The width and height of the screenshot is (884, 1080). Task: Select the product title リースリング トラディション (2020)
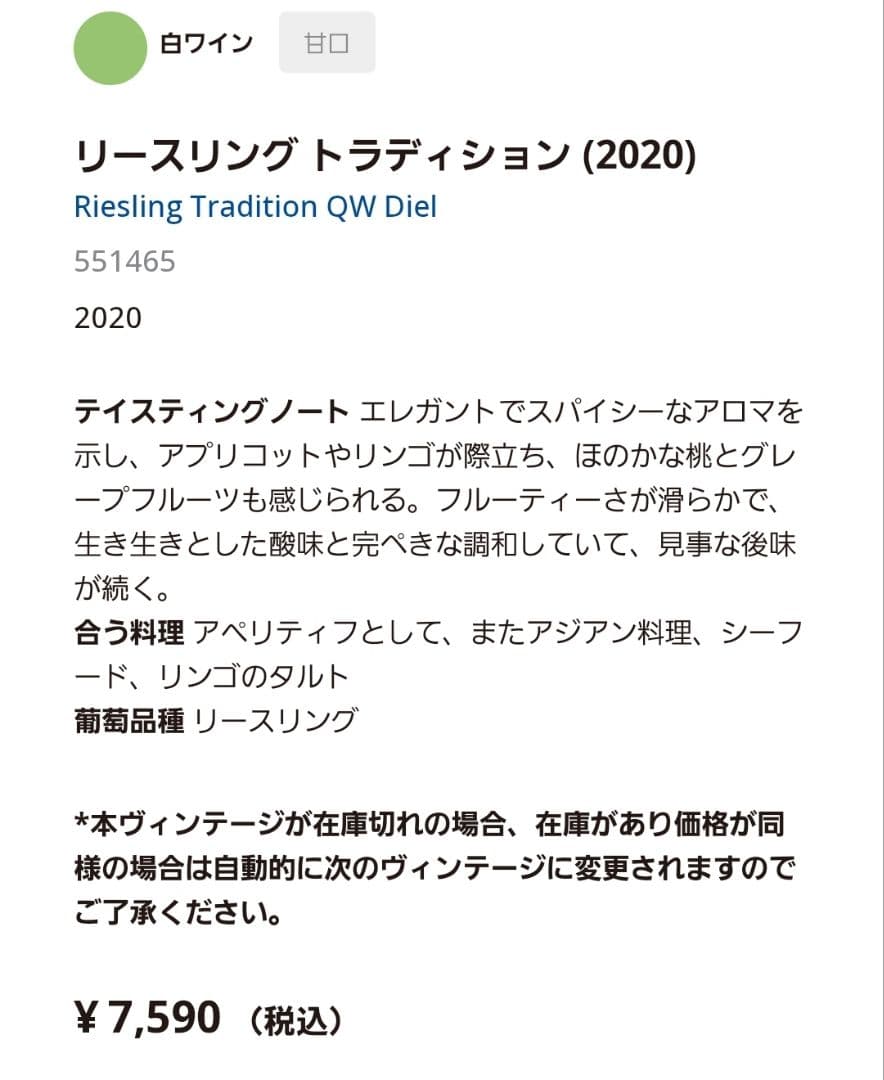tap(387, 156)
